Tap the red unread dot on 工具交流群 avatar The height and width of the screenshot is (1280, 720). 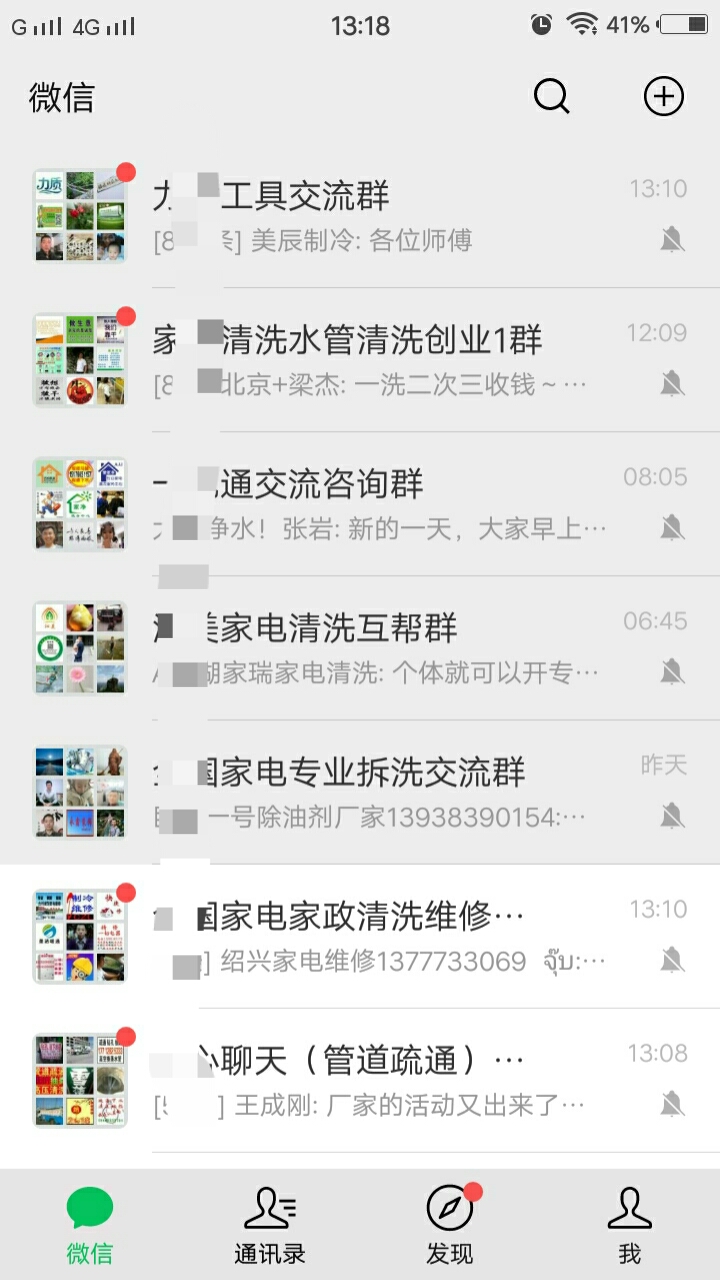pos(125,172)
